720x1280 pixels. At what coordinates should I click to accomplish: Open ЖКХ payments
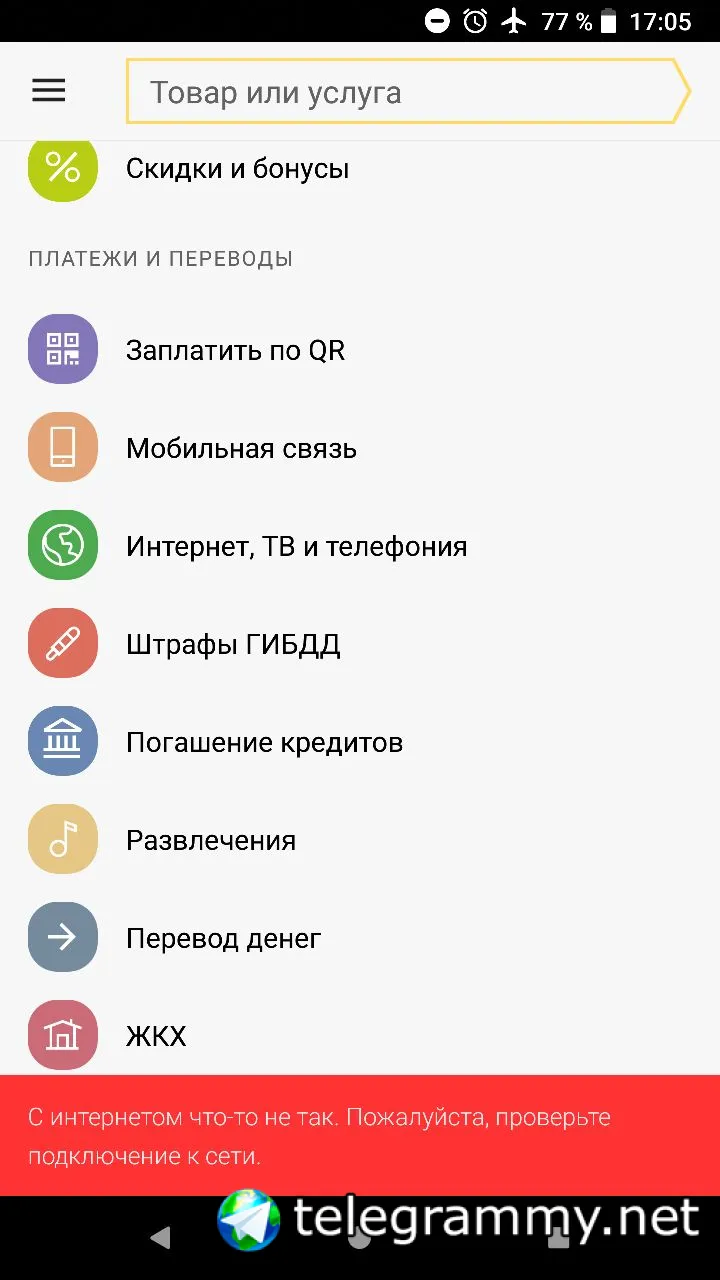[x=156, y=1036]
